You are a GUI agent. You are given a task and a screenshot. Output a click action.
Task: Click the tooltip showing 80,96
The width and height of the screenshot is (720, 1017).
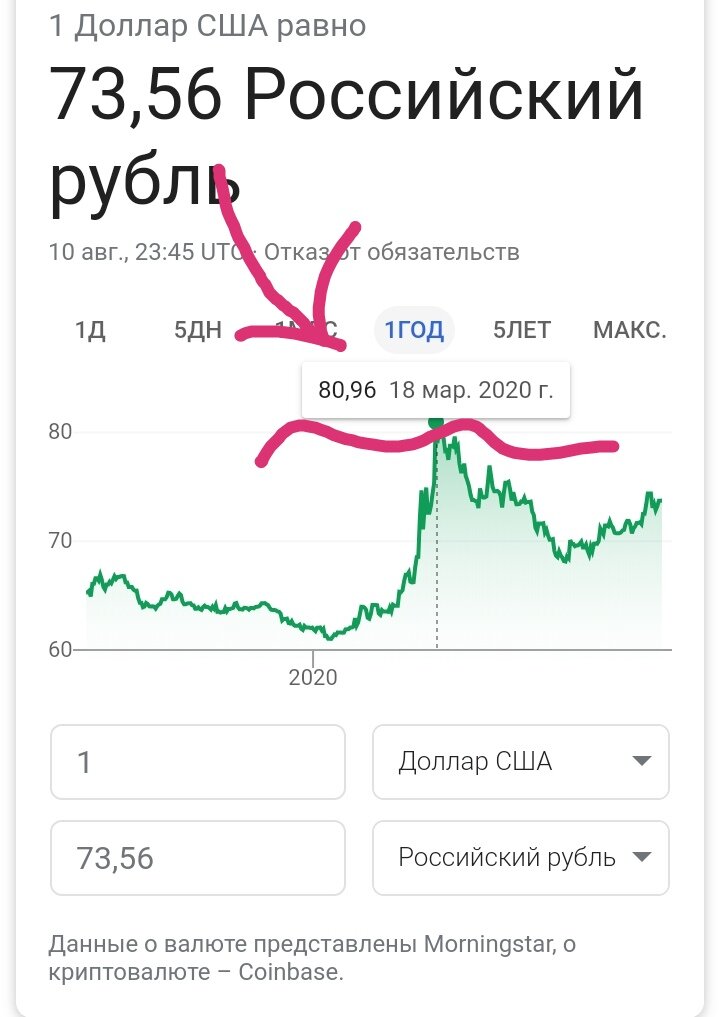tap(346, 390)
